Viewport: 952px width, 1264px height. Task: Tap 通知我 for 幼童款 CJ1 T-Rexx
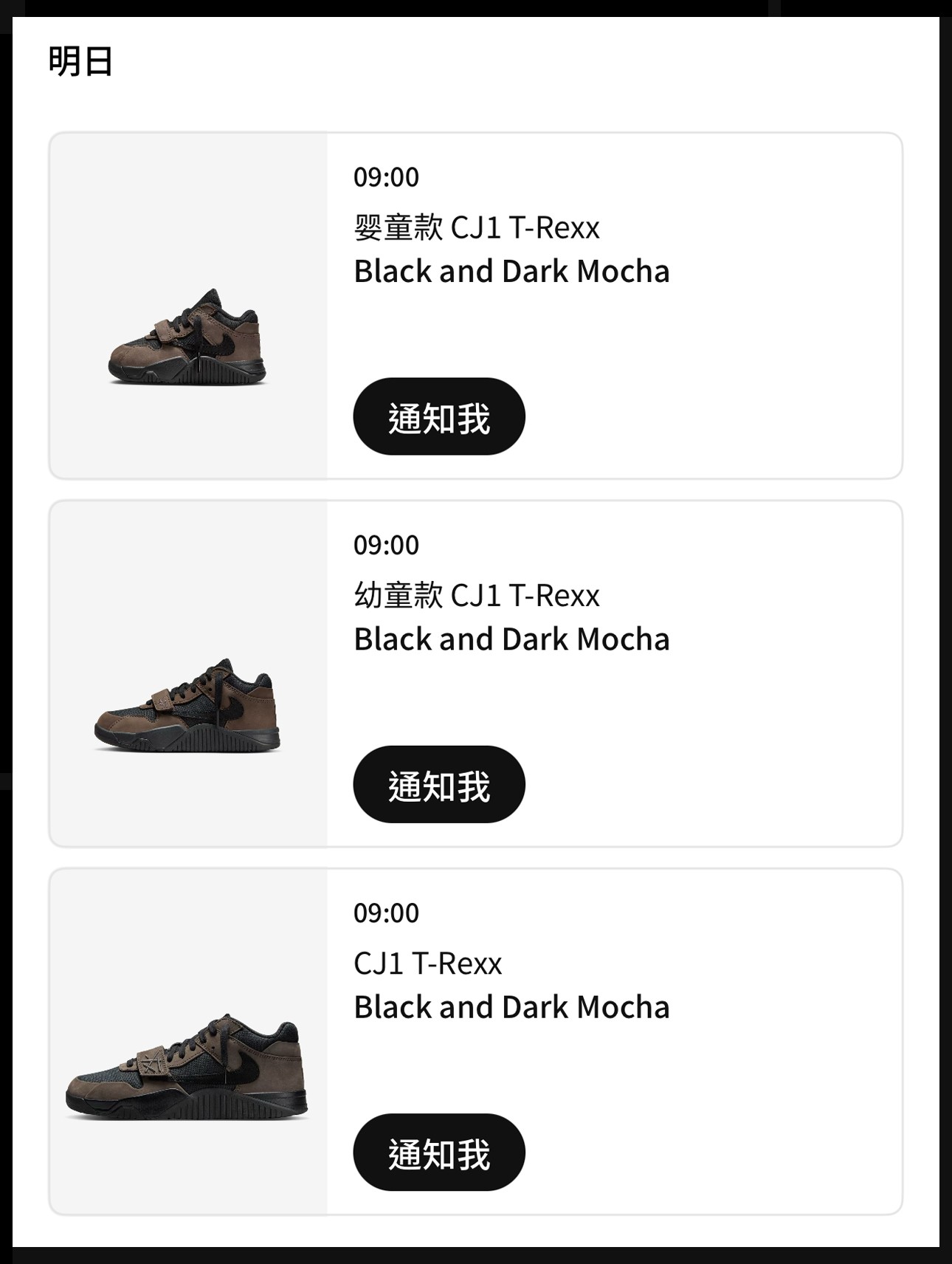click(438, 784)
